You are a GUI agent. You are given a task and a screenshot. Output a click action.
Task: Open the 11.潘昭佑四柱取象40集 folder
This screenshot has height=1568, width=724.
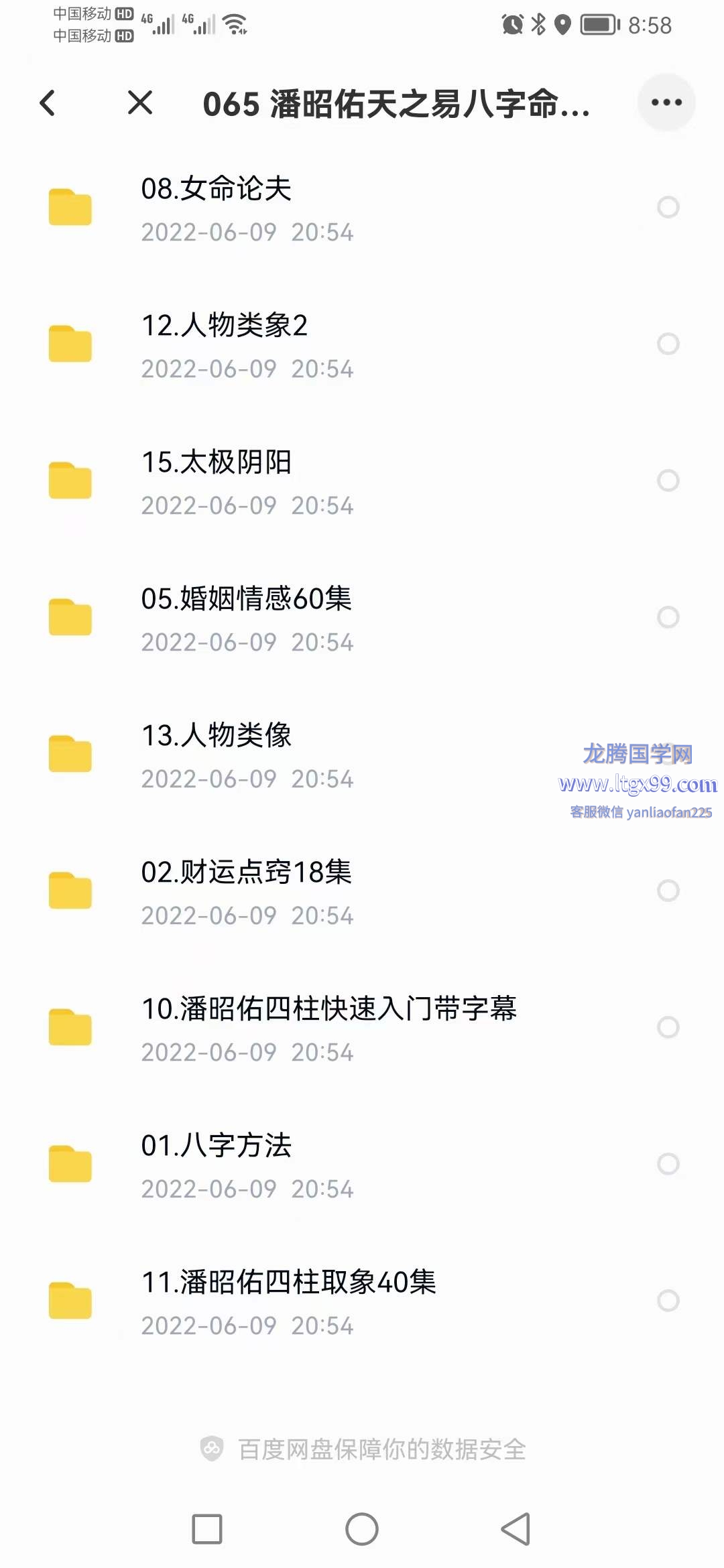pos(362,1302)
